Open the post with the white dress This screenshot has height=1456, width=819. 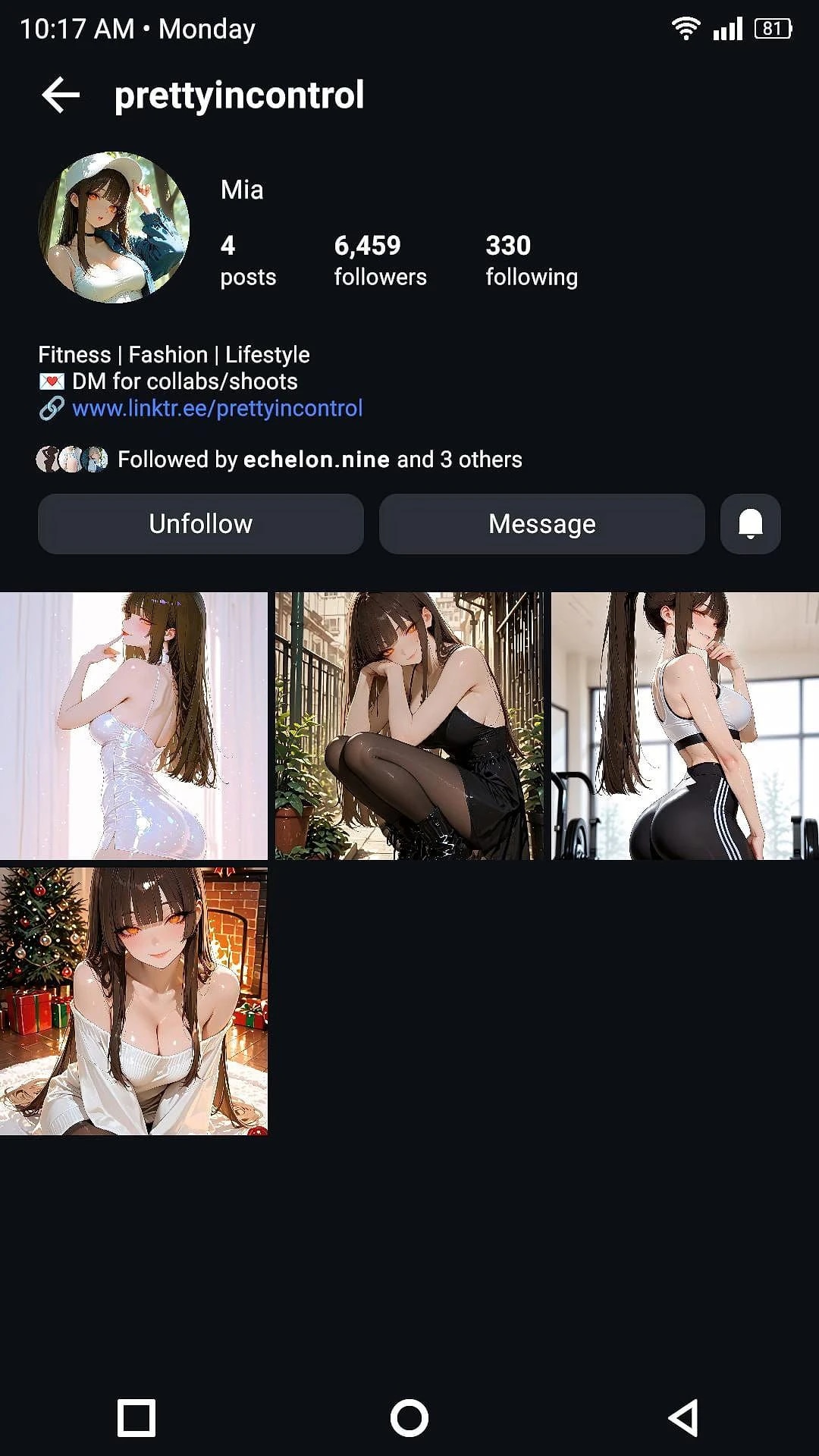tap(133, 726)
